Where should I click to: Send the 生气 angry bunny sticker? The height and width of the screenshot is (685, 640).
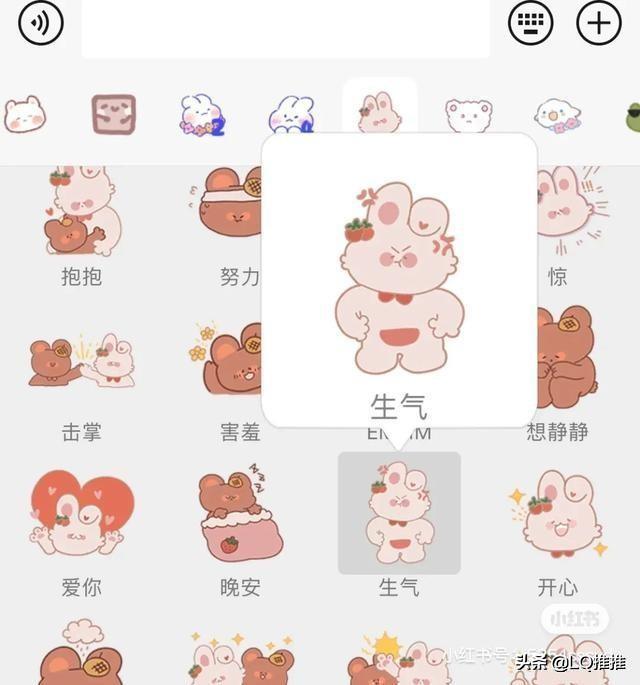point(399,513)
